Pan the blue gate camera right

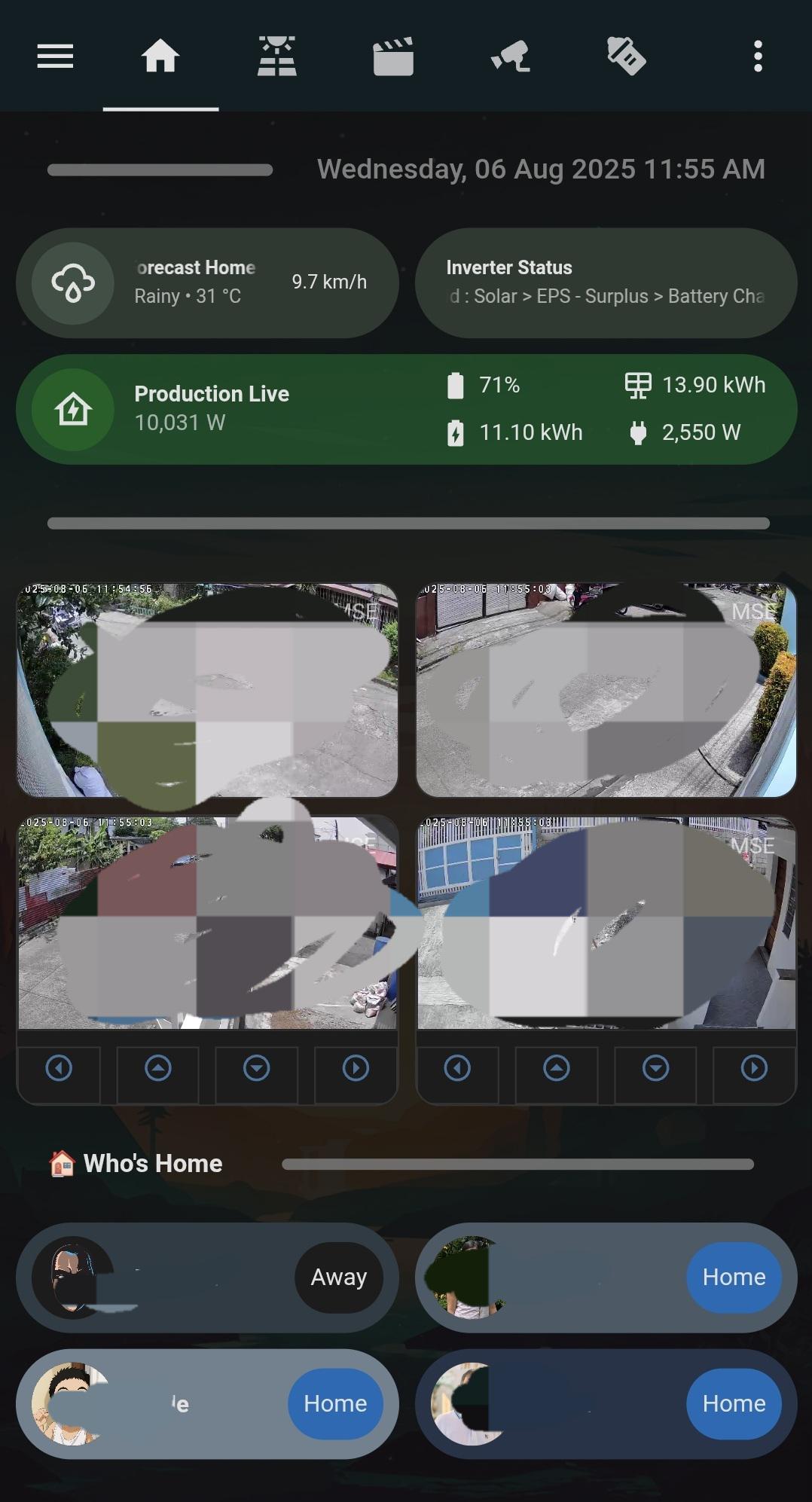pos(754,1067)
